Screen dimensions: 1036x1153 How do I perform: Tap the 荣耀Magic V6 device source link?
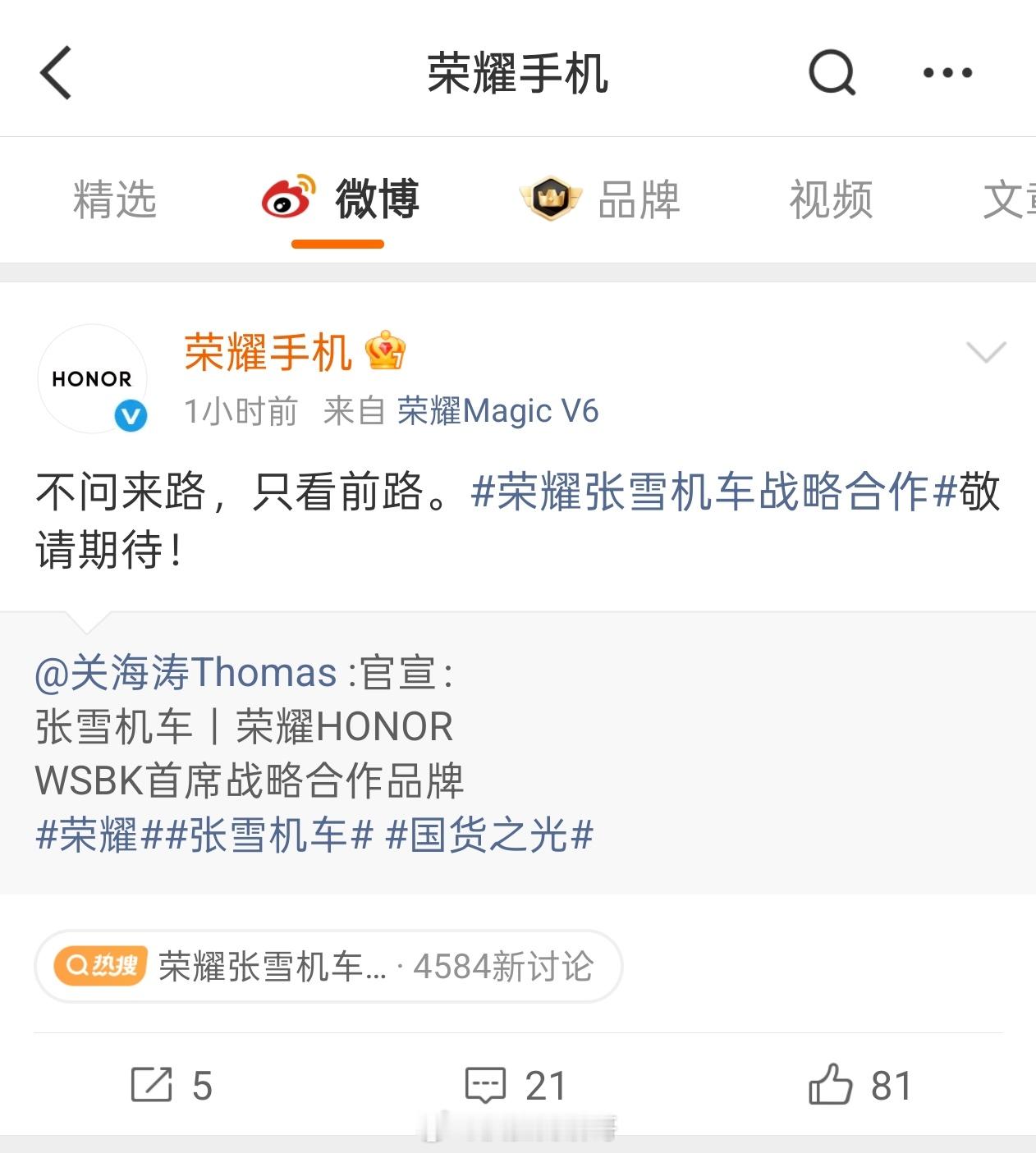click(x=497, y=411)
